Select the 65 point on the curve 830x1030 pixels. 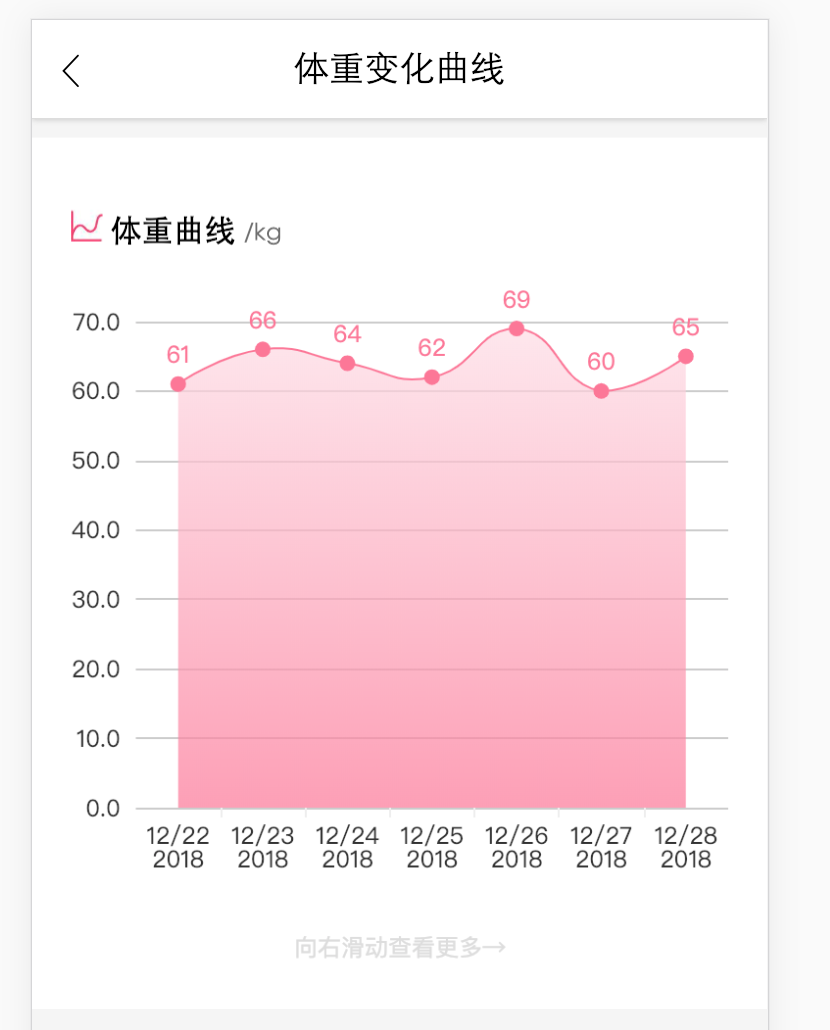click(x=686, y=356)
